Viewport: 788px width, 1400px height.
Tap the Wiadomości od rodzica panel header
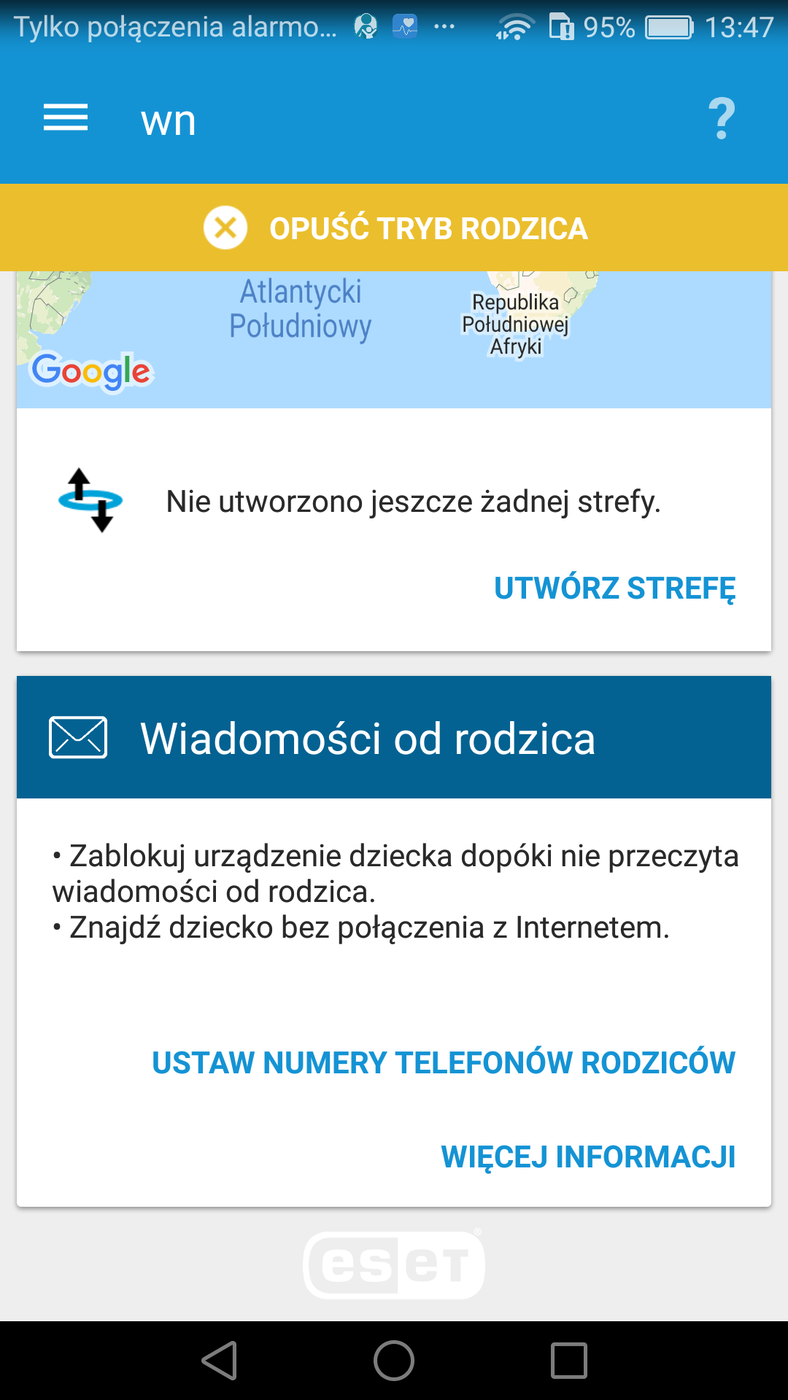[394, 737]
